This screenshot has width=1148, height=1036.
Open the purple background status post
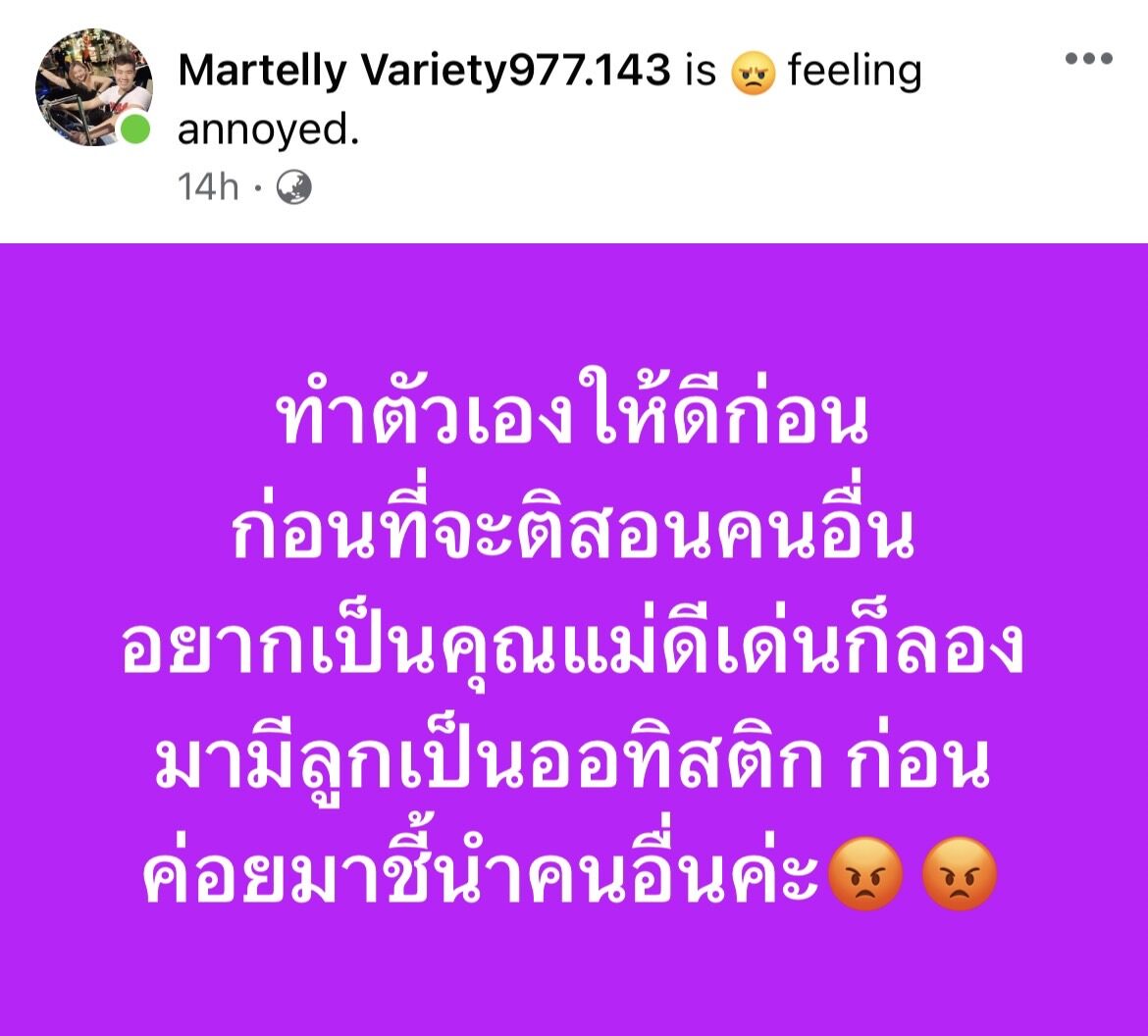coord(573,638)
